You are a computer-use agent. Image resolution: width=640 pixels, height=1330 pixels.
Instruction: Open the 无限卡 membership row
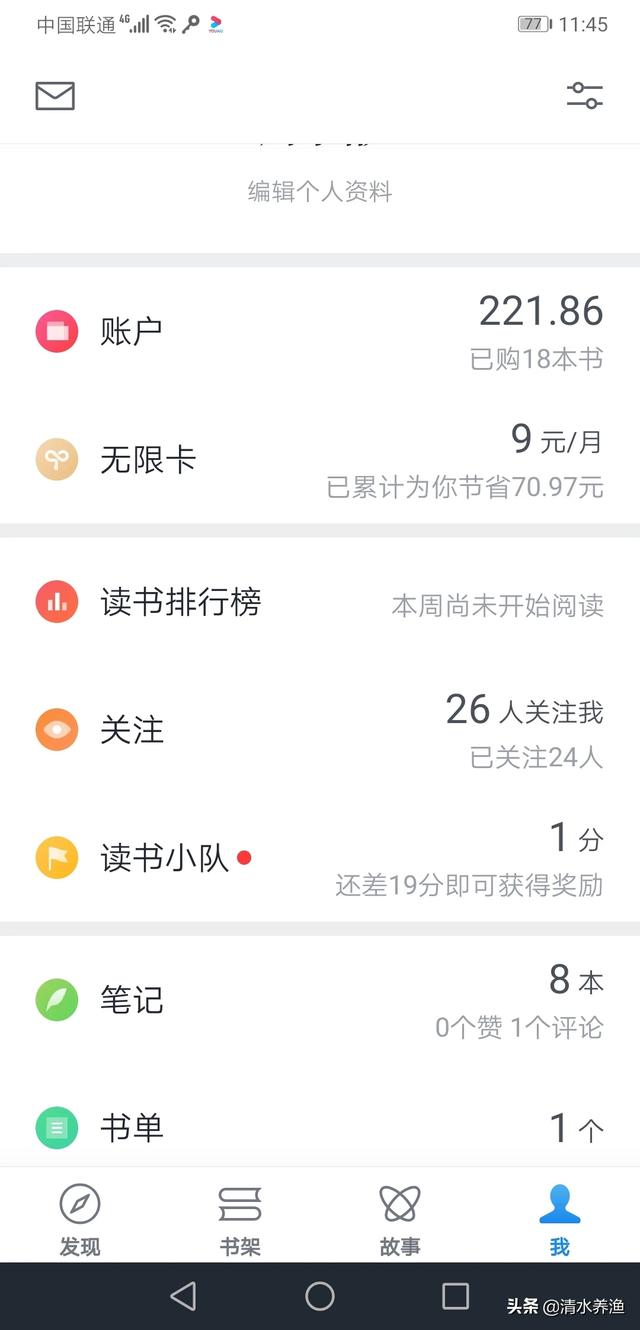click(320, 460)
